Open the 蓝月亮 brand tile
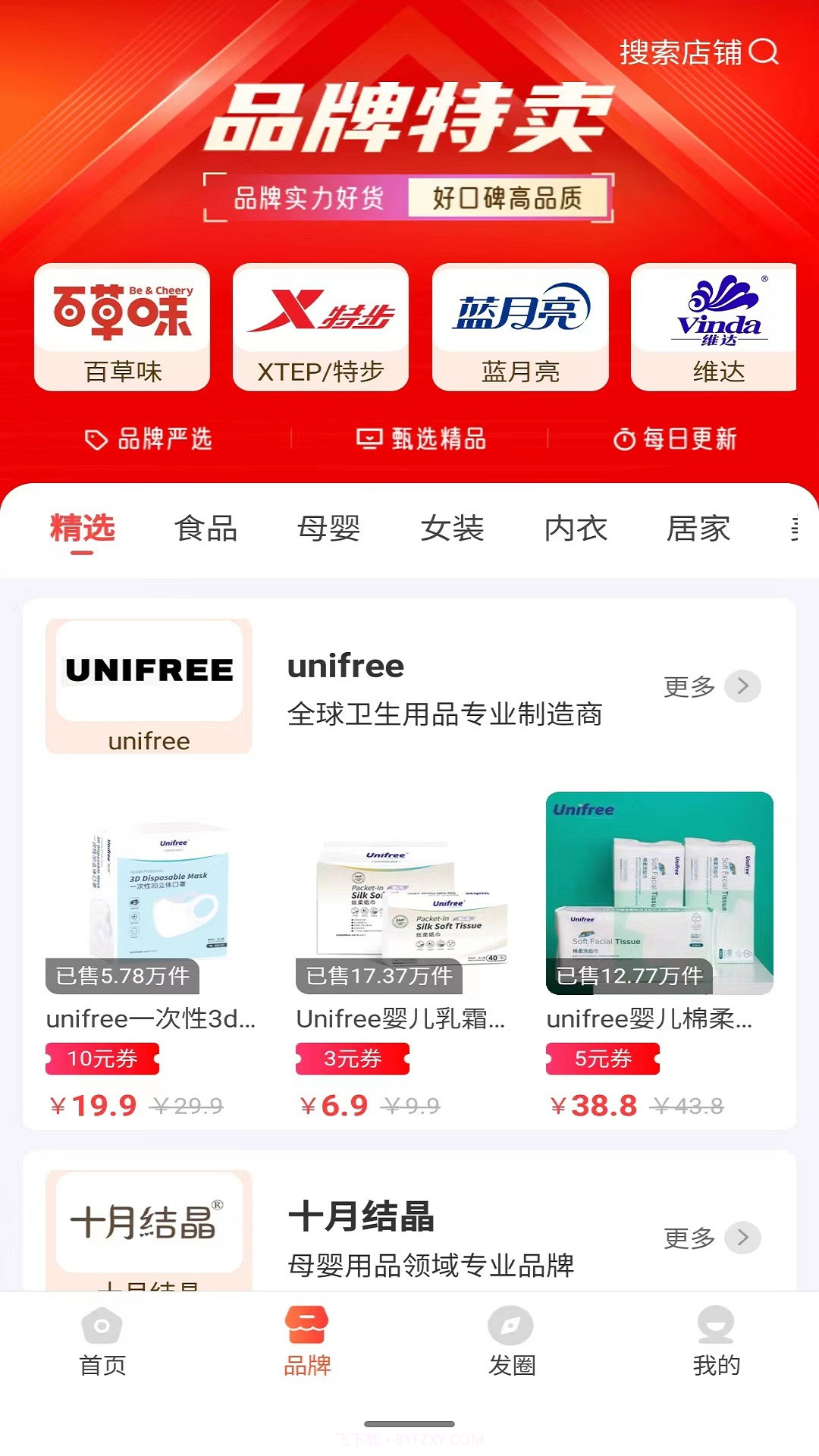The height and width of the screenshot is (1456, 819). pos(520,328)
